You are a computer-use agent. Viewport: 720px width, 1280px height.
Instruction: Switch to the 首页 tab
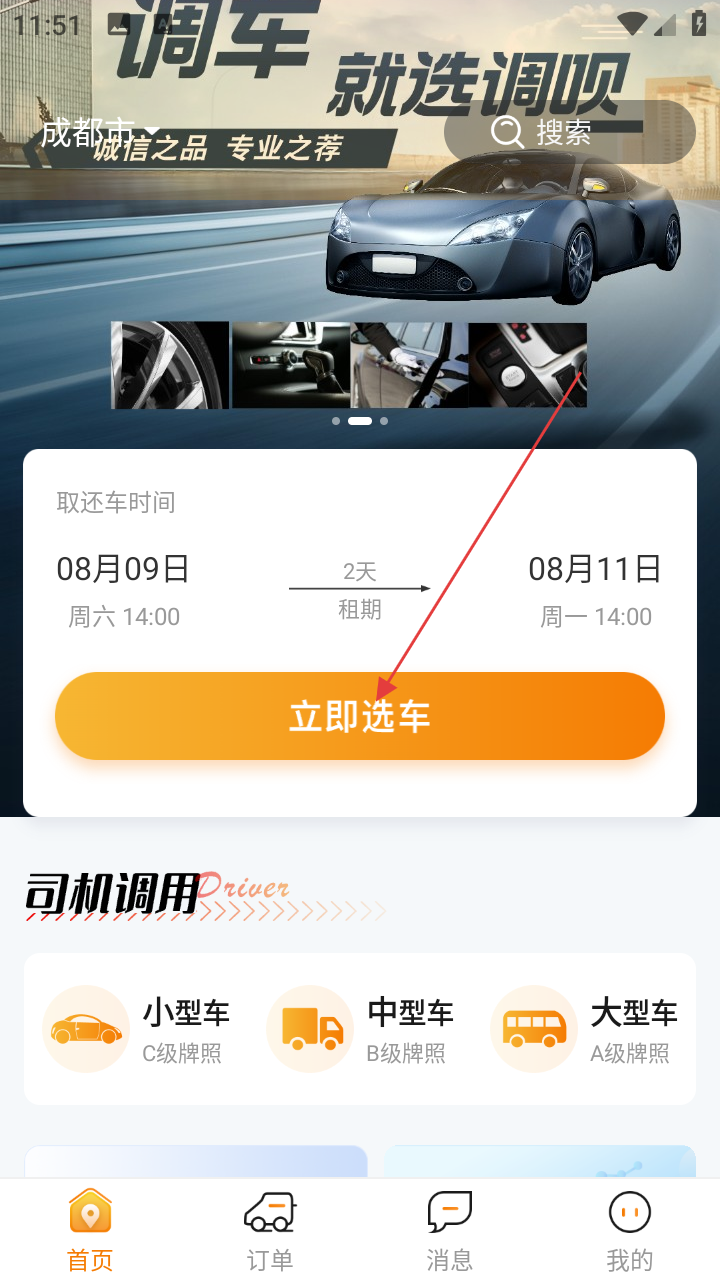click(90, 1230)
